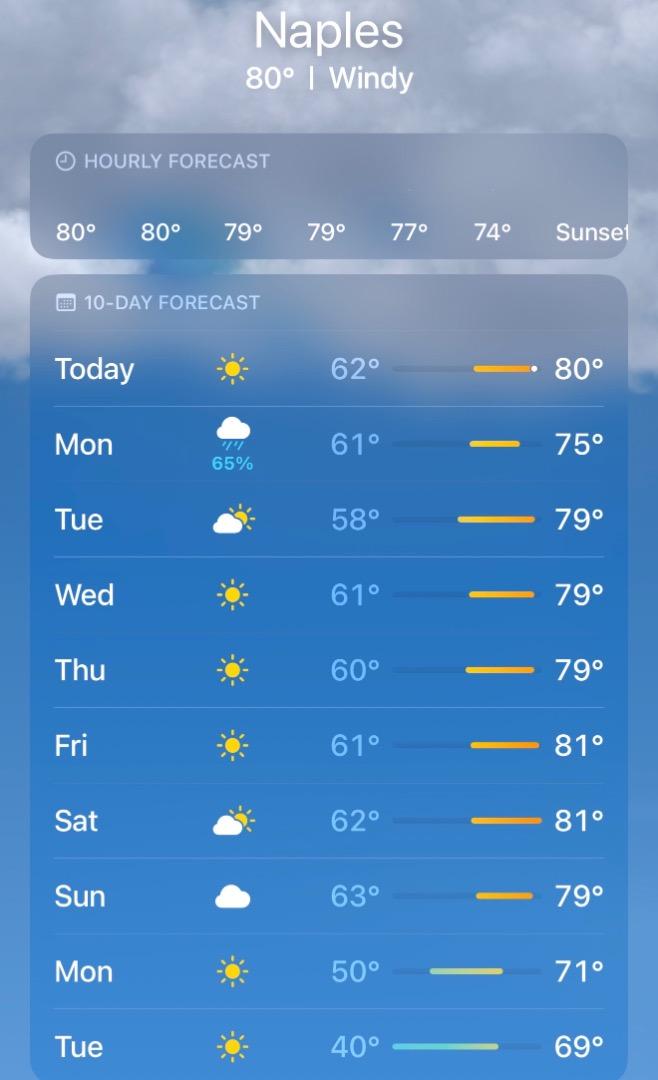
Task: Open the Sat forecast row
Action: (329, 821)
